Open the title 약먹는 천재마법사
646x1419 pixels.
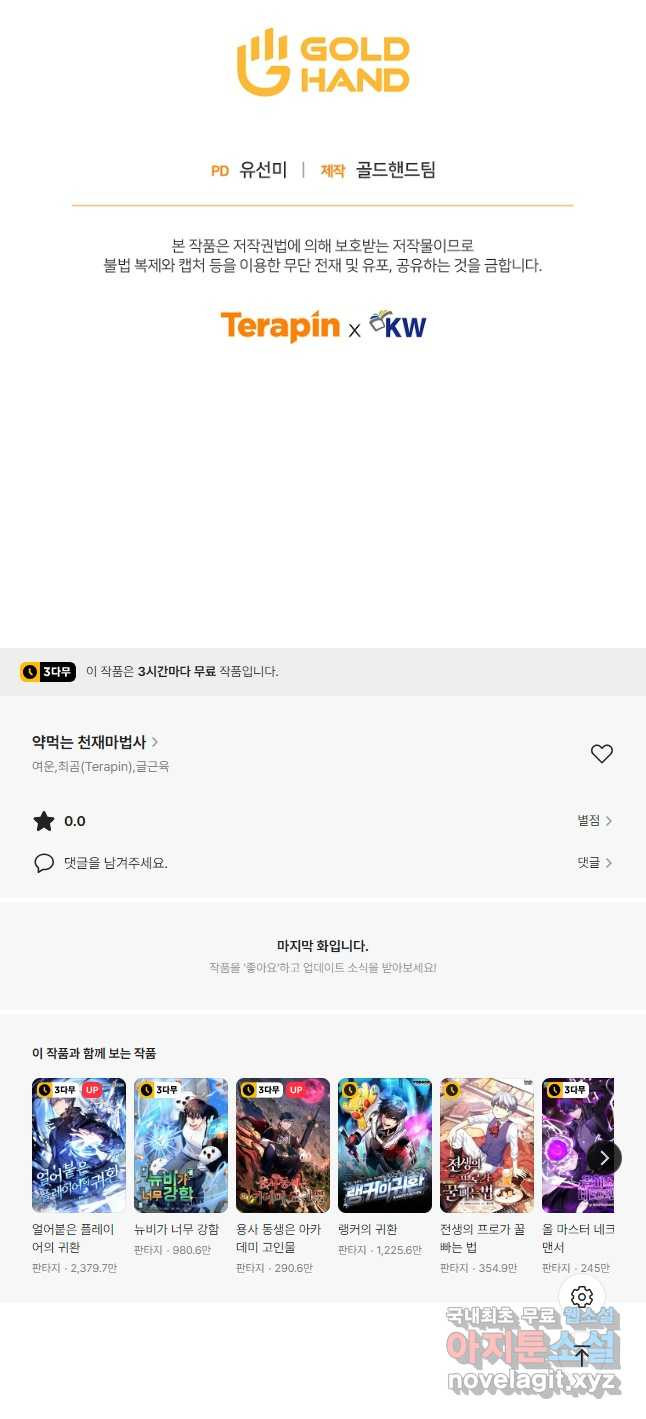point(95,742)
